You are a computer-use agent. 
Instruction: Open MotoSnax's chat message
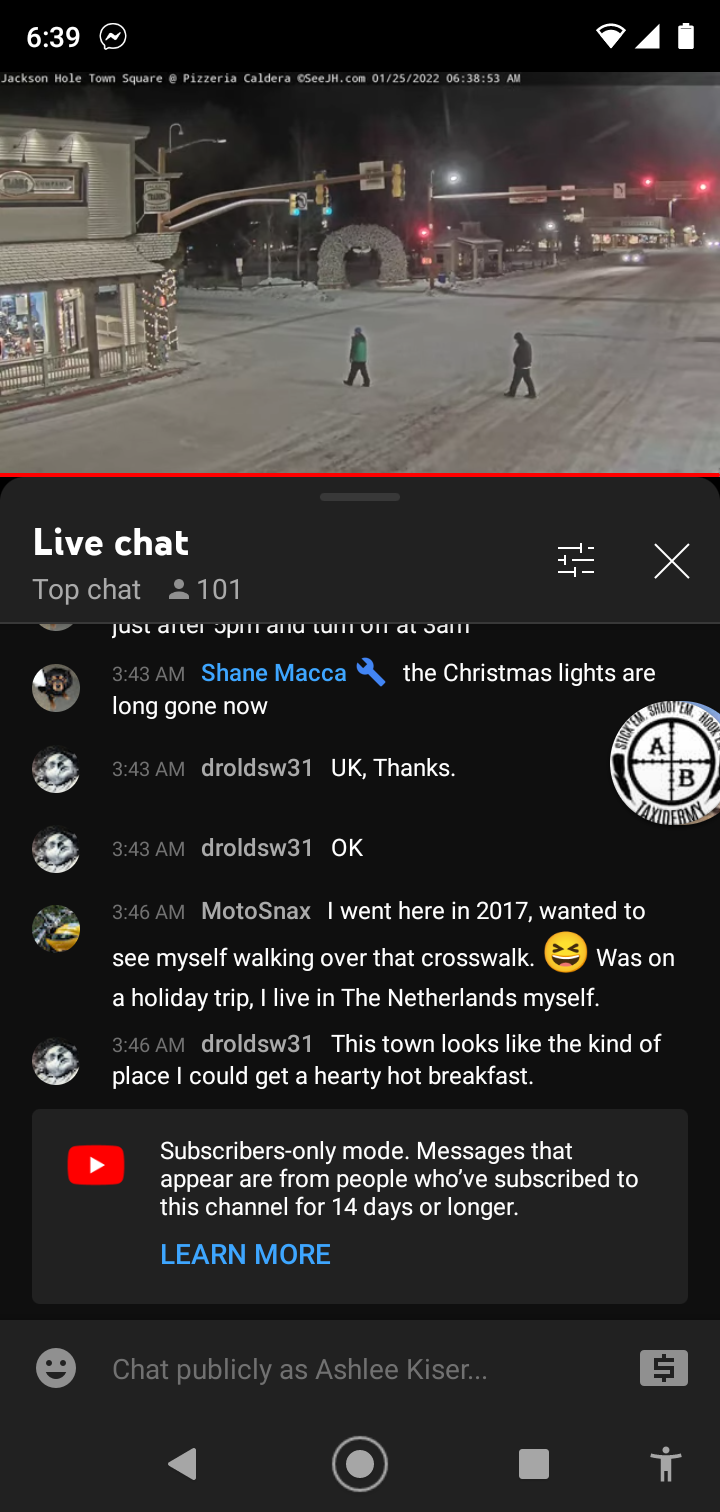pos(390,955)
